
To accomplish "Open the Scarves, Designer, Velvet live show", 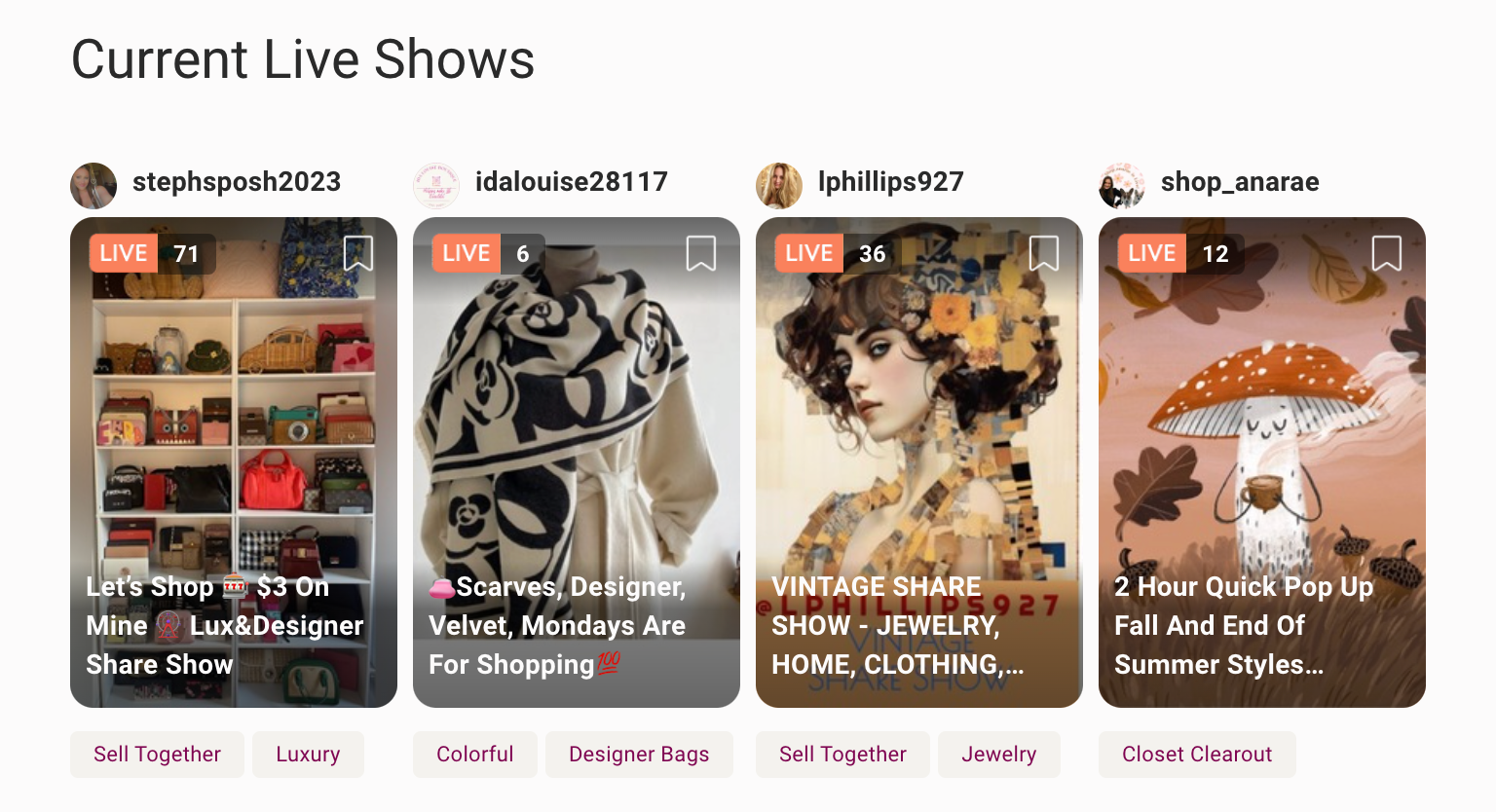I will (577, 467).
